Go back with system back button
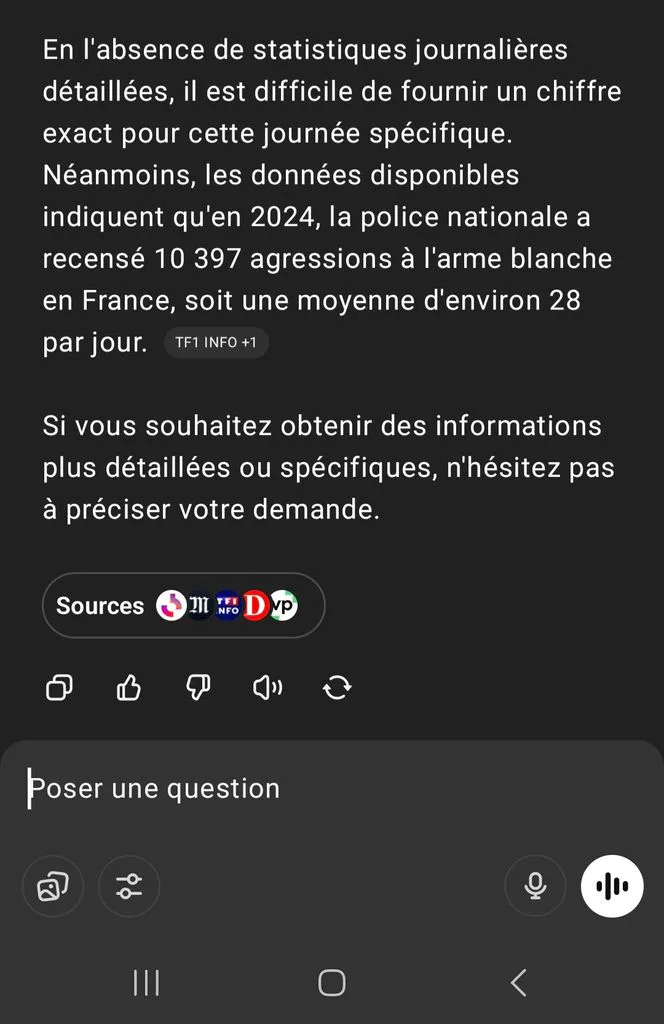This screenshot has height=1024, width=664. click(518, 982)
